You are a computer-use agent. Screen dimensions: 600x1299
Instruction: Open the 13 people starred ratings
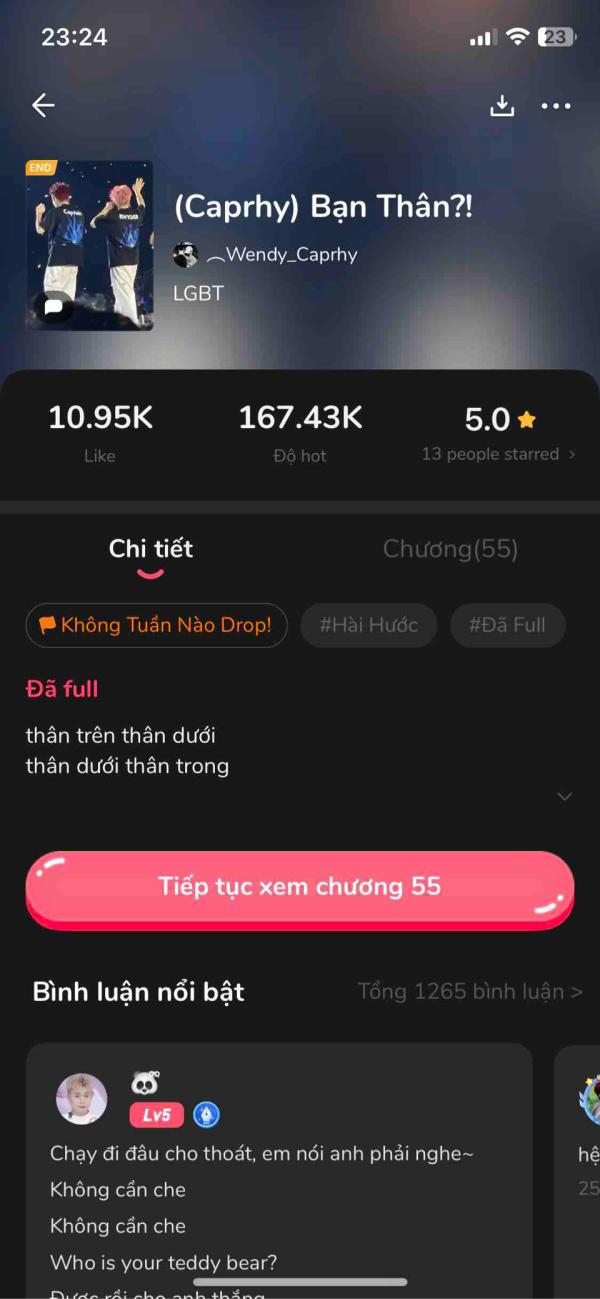498,454
